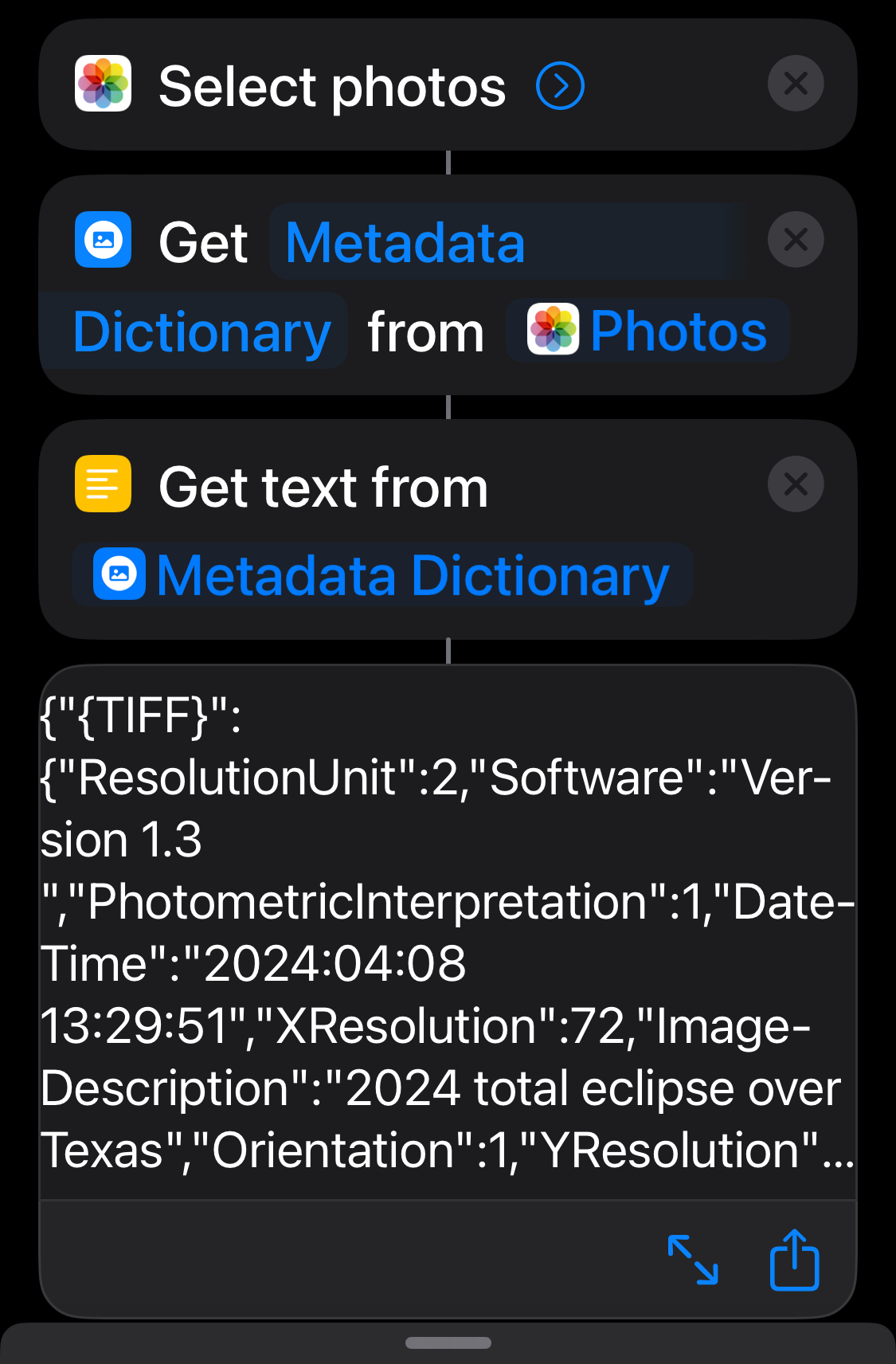Share the output text result
The image size is (896, 1364).
[x=794, y=1260]
